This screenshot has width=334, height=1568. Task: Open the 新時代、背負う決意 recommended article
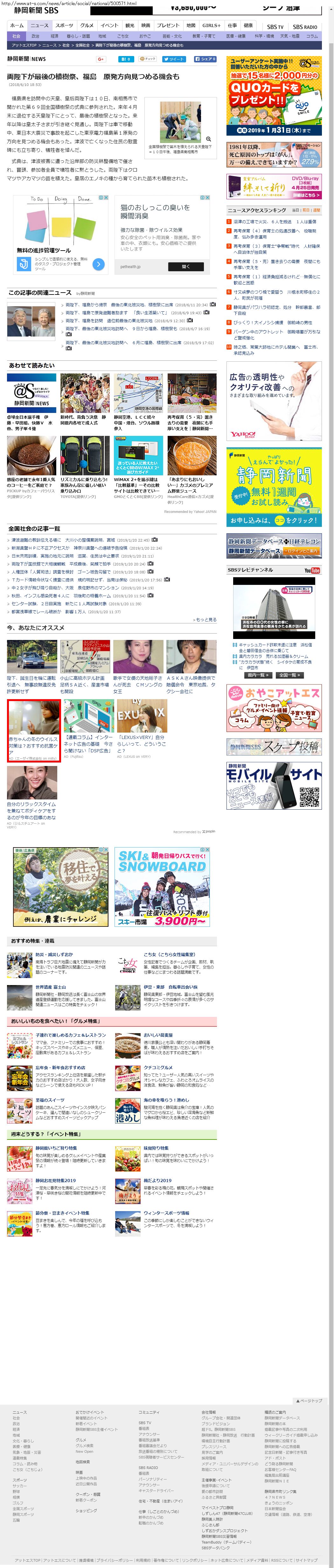[85, 420]
